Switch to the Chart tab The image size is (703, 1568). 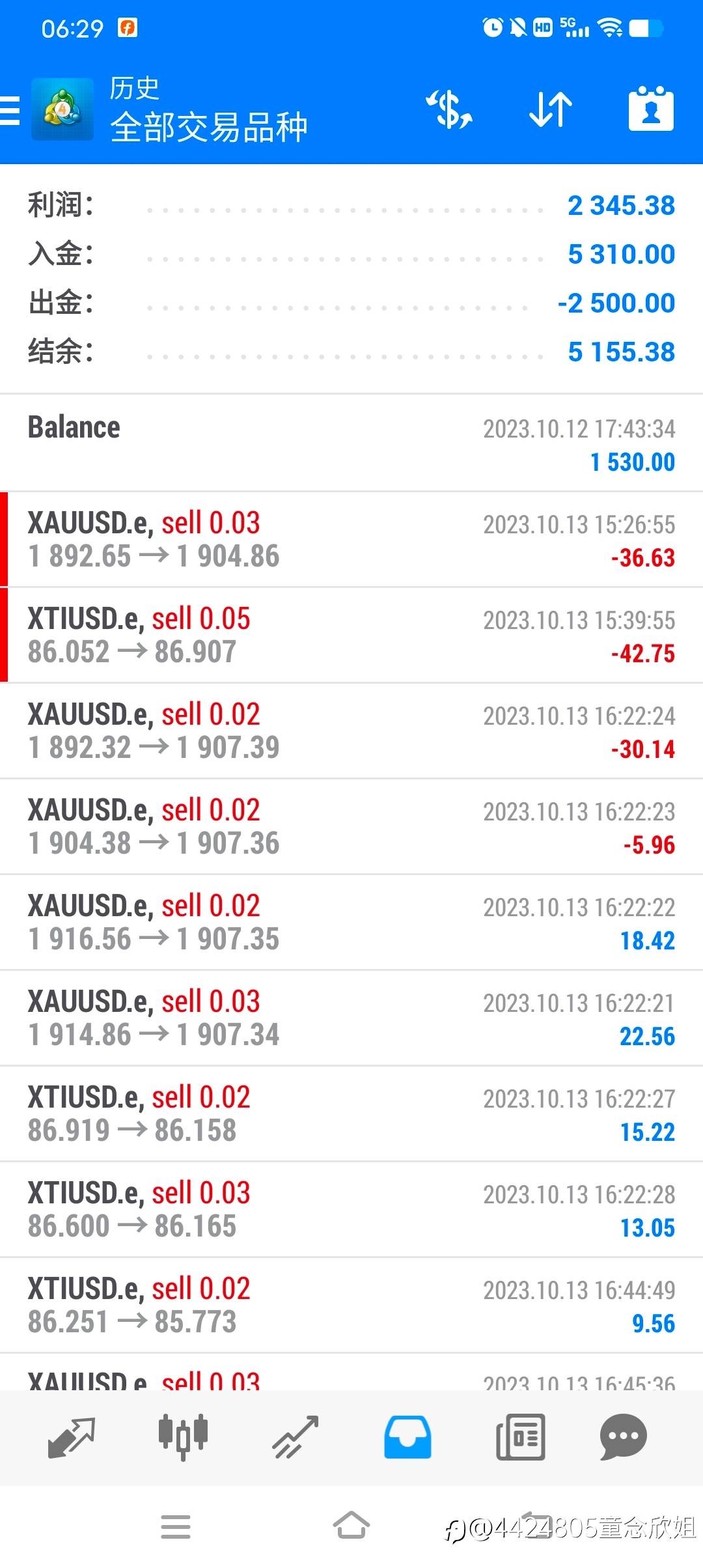click(x=183, y=1436)
